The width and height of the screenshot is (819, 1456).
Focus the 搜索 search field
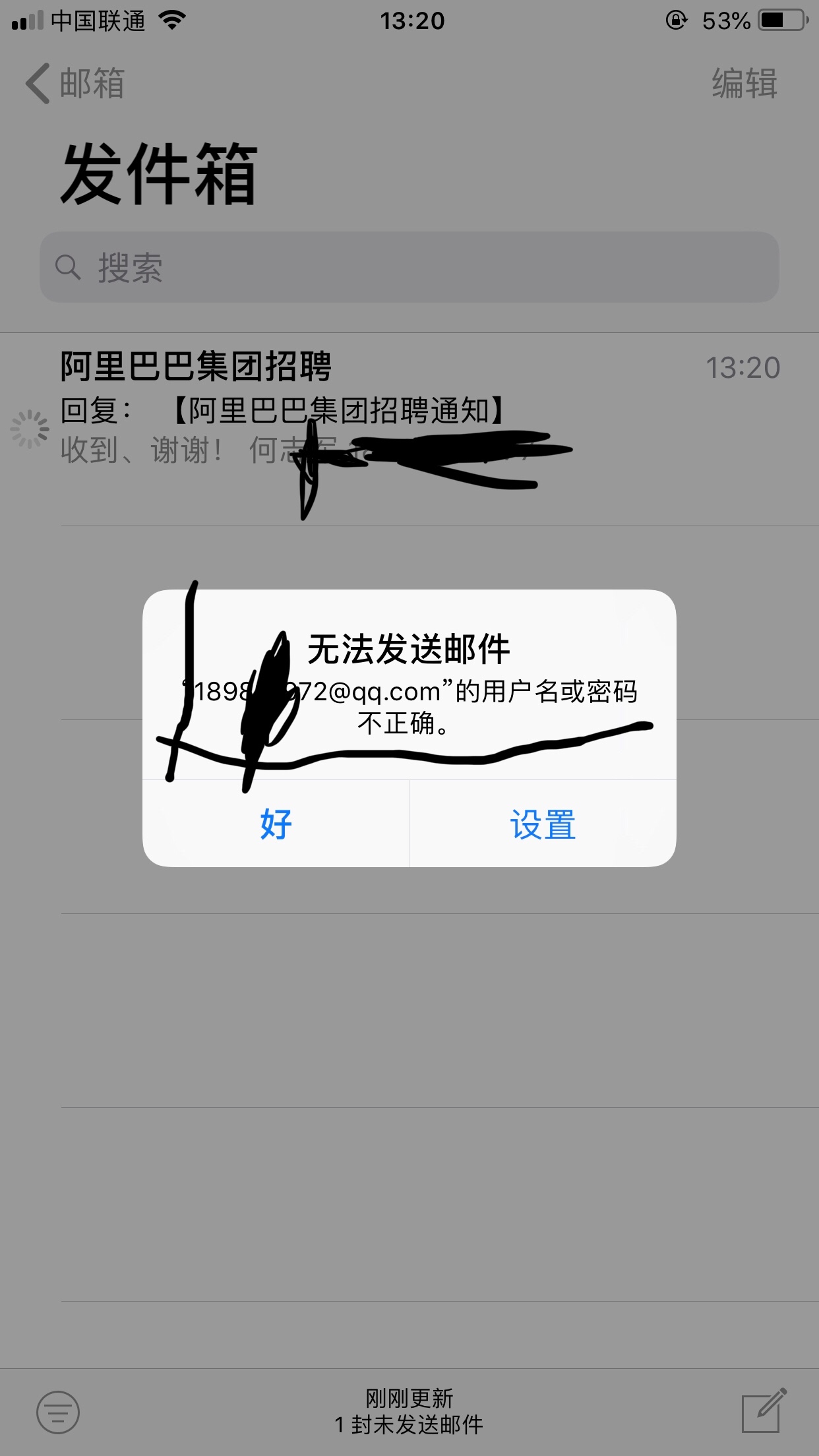pos(409,267)
